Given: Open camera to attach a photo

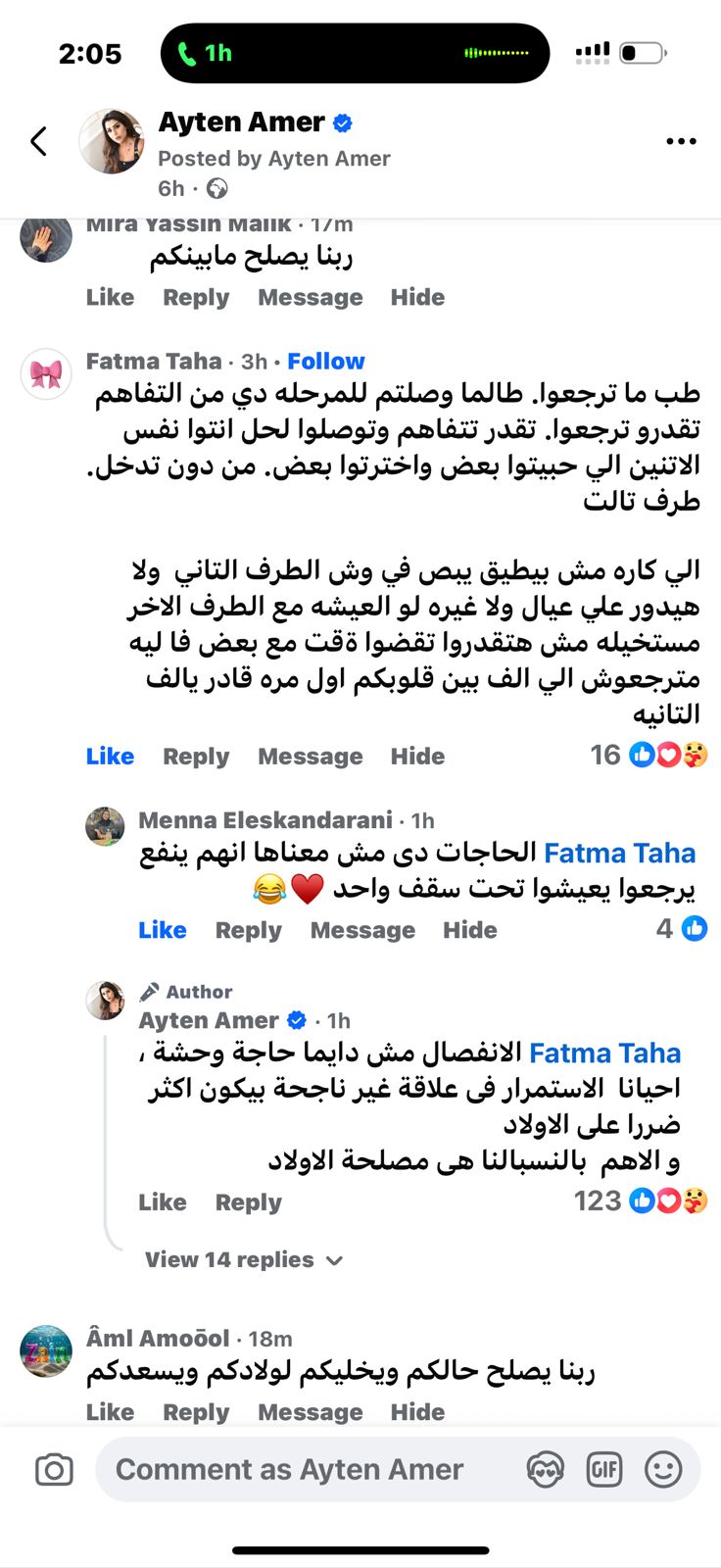Looking at the screenshot, I should coord(54,1470).
